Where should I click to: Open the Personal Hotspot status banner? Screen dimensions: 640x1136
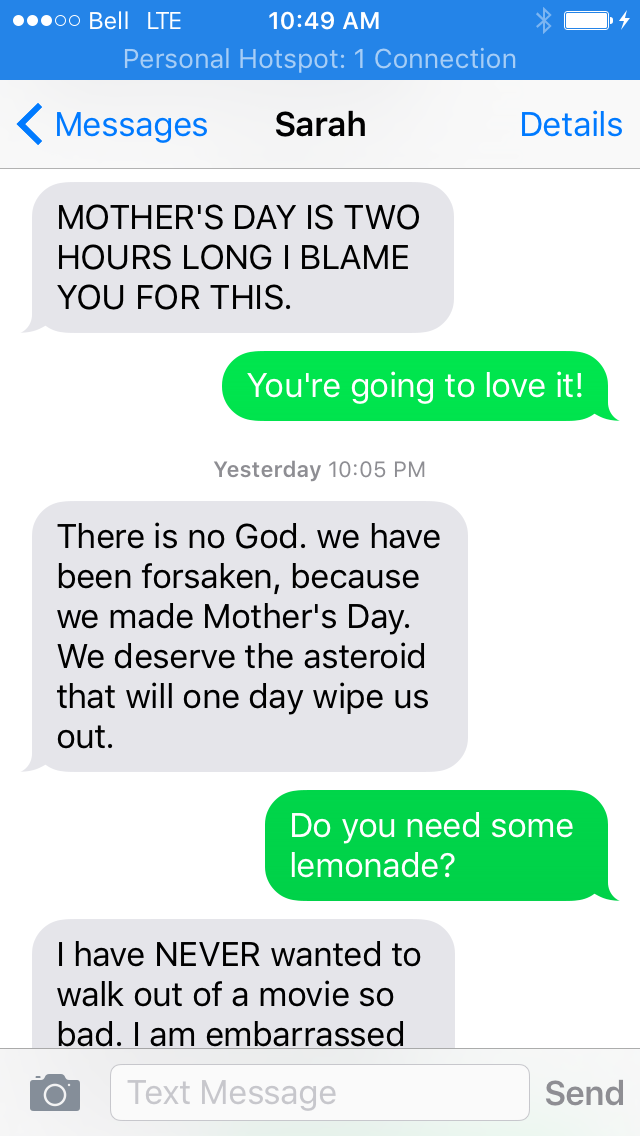pos(320,59)
